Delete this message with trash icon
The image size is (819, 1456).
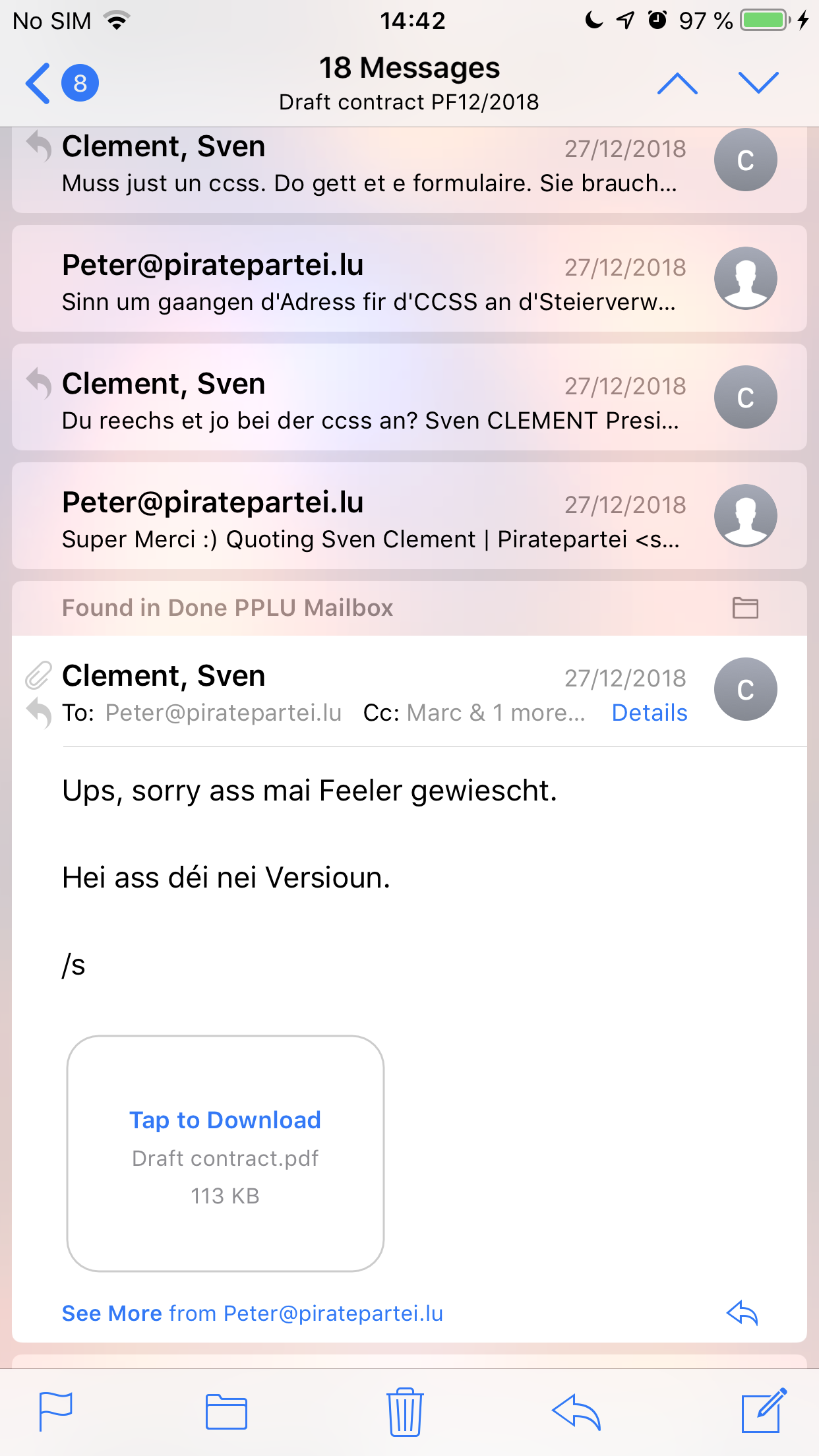404,1411
